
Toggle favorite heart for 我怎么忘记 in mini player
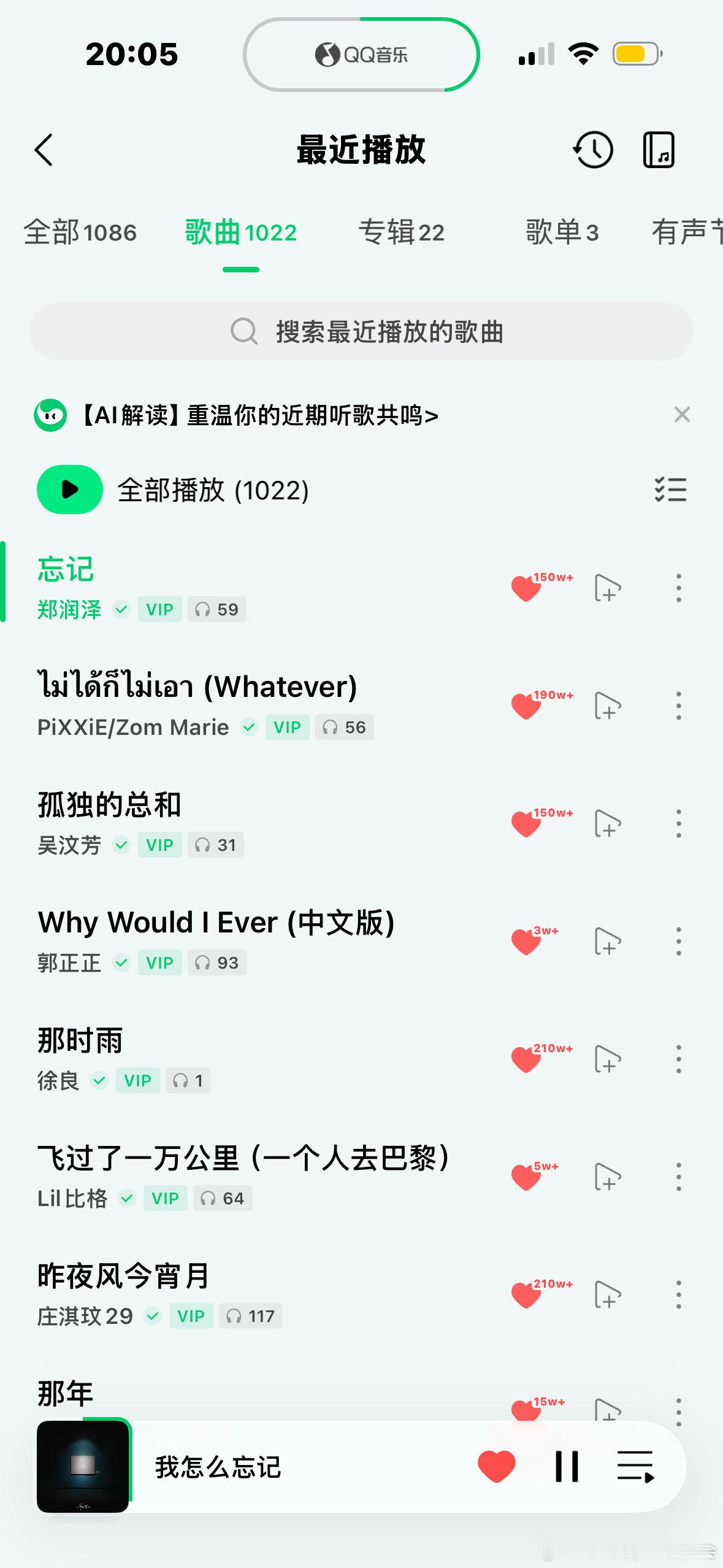[496, 1466]
